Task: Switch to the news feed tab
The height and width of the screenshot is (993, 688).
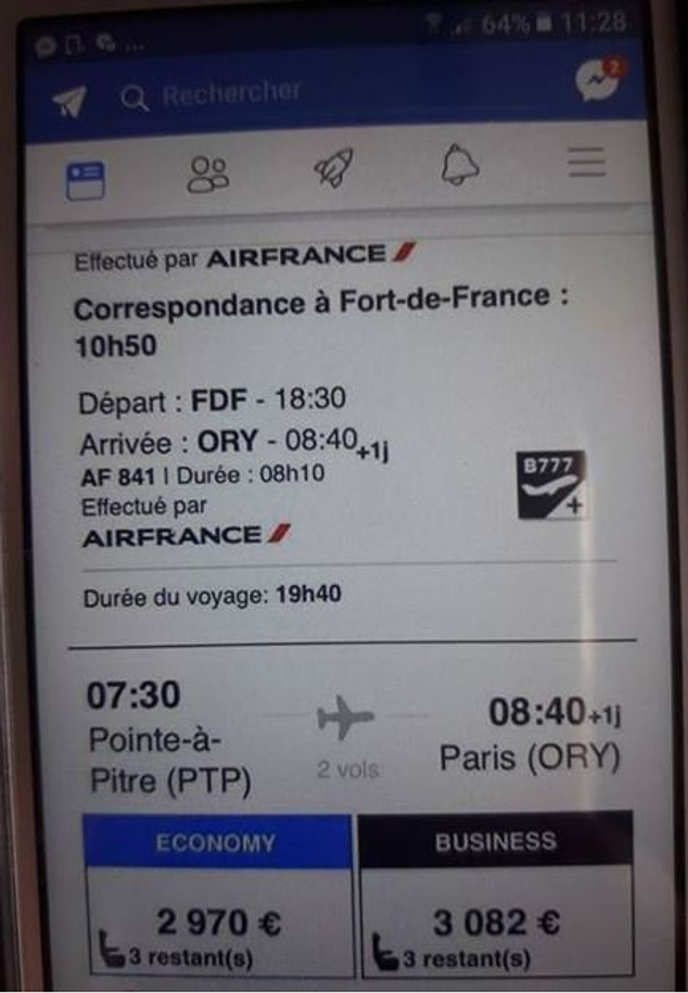Action: [x=85, y=181]
